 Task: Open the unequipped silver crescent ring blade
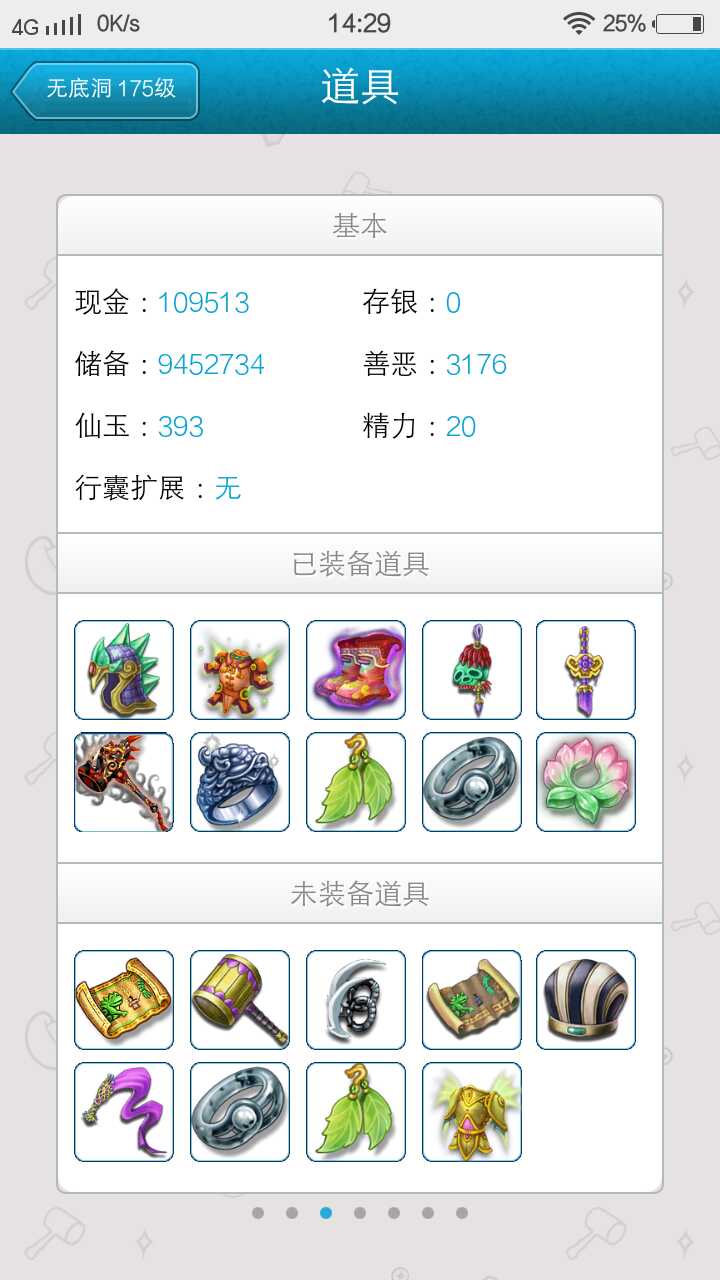coord(356,1000)
